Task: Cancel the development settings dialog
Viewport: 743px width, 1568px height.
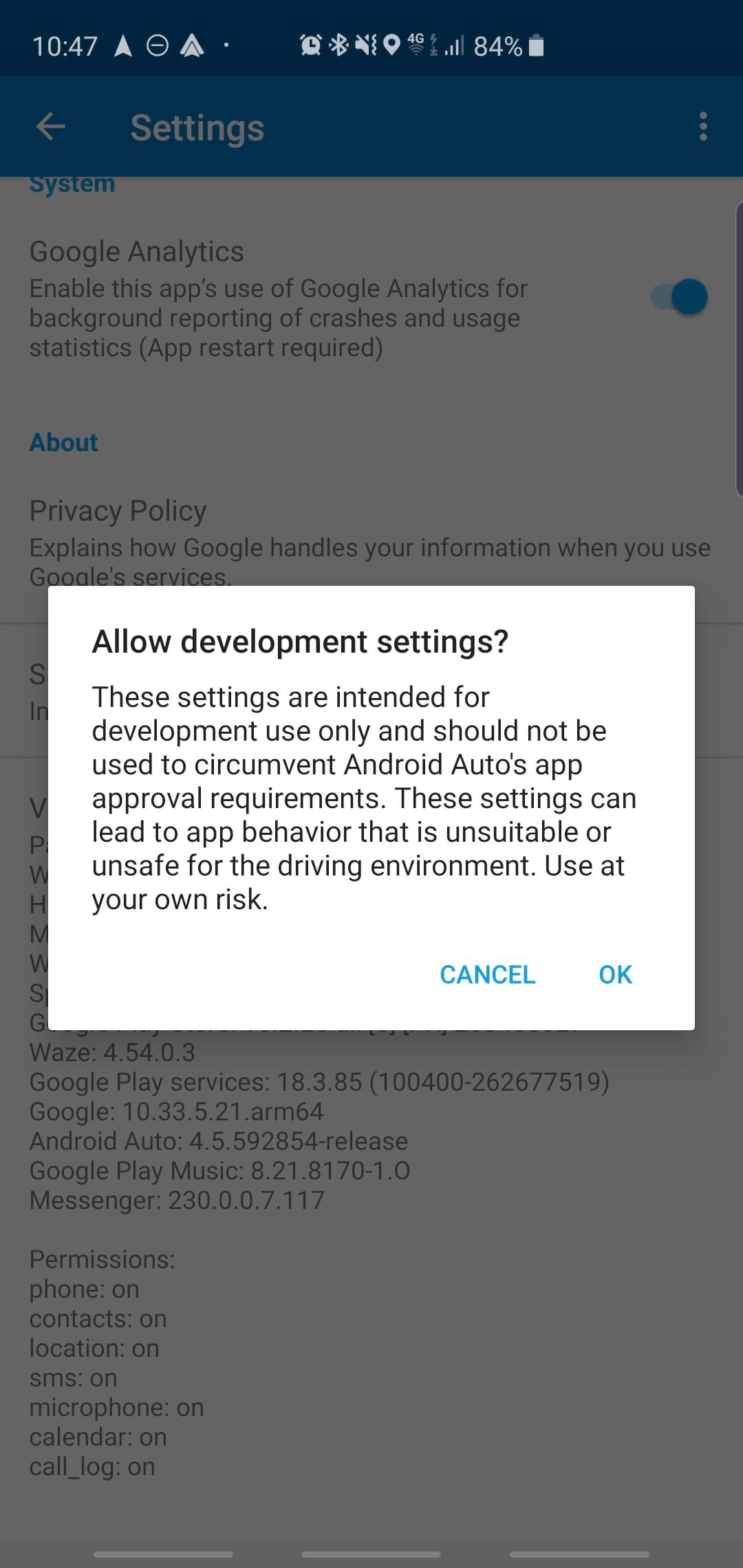Action: pos(487,974)
